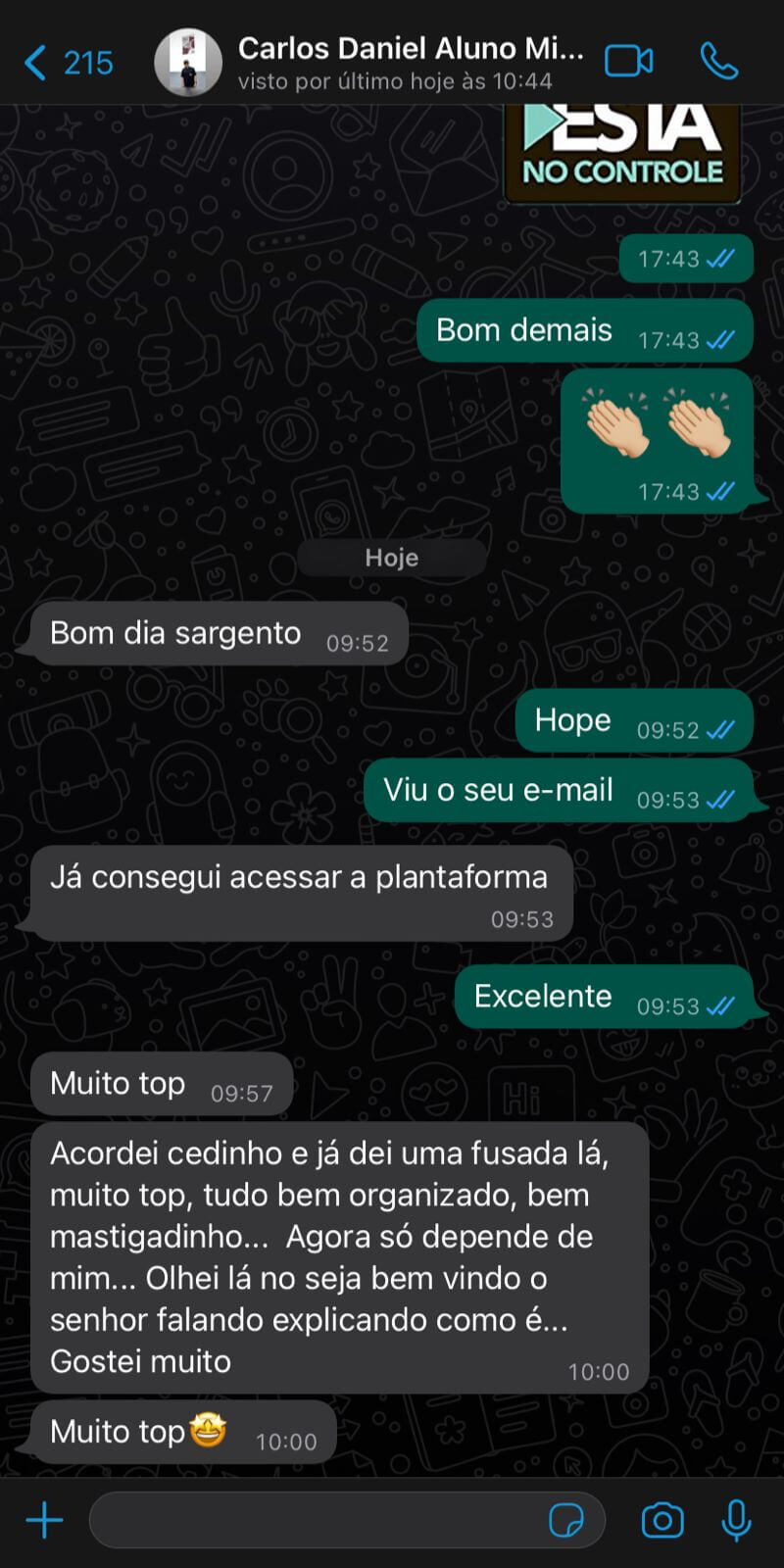Open the attachment plus menu
This screenshot has height=1568, width=784.
coord(44,1520)
